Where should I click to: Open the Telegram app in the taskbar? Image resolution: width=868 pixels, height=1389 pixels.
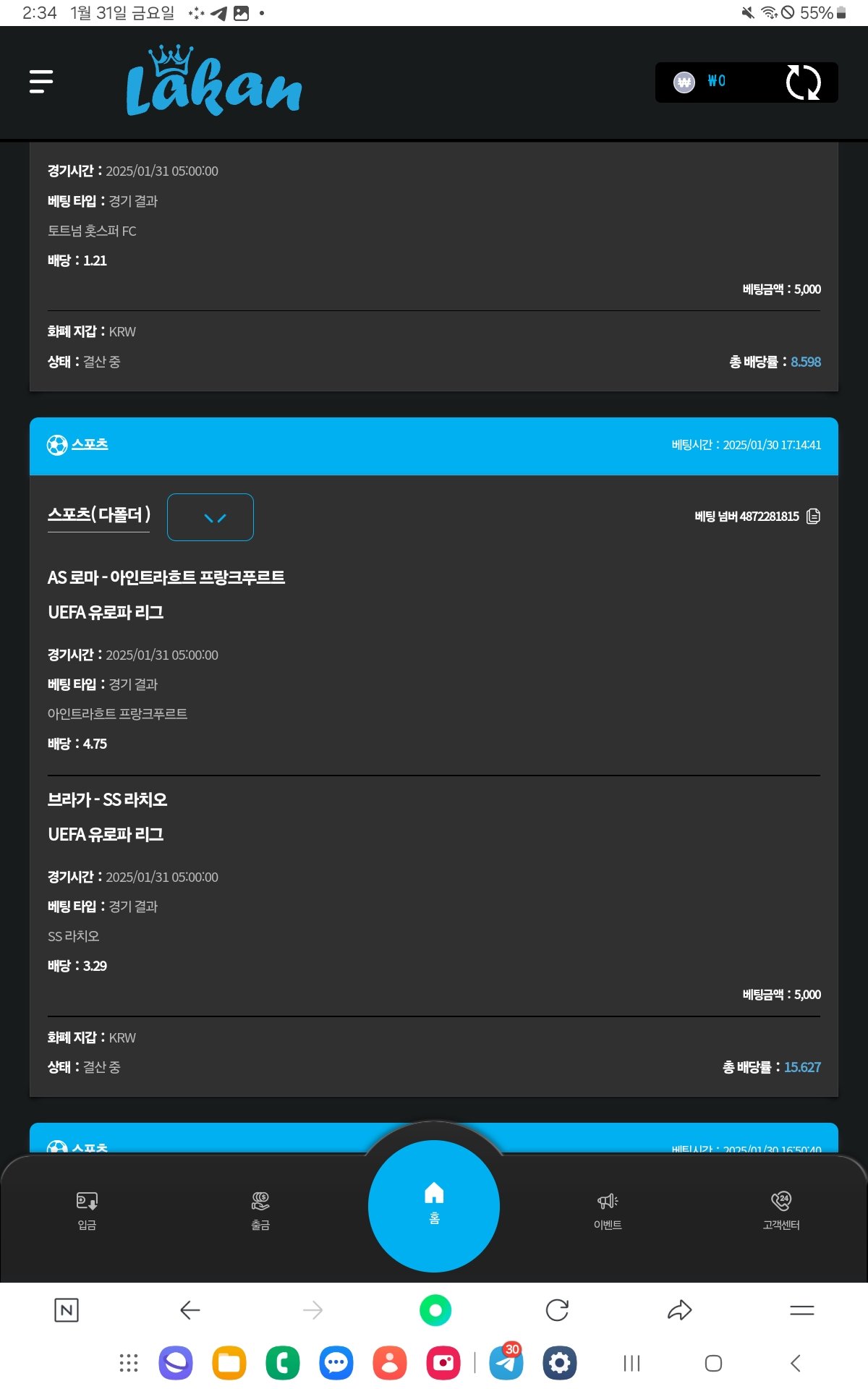pyautogui.click(x=506, y=1364)
